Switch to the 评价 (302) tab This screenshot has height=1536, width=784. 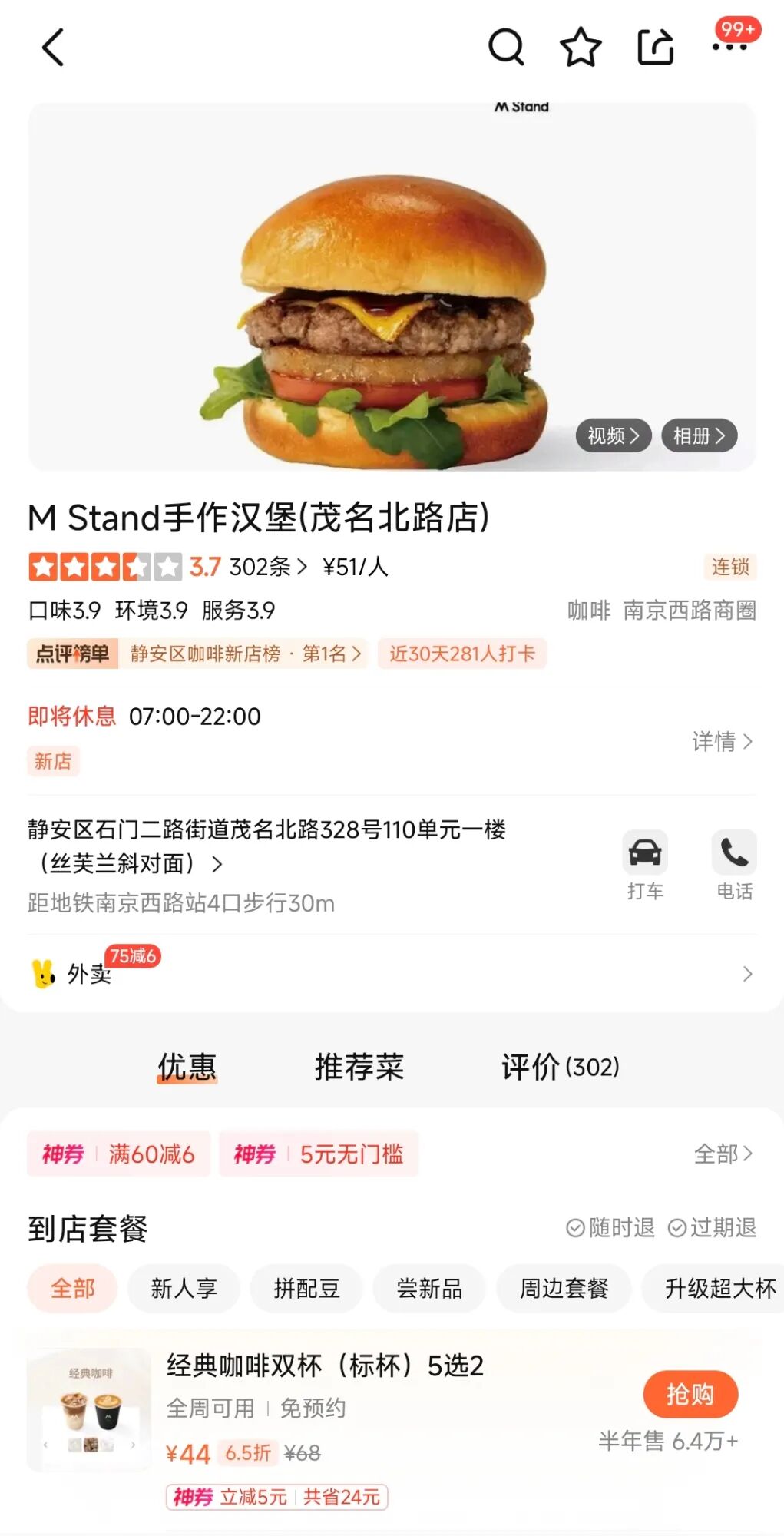[561, 1067]
